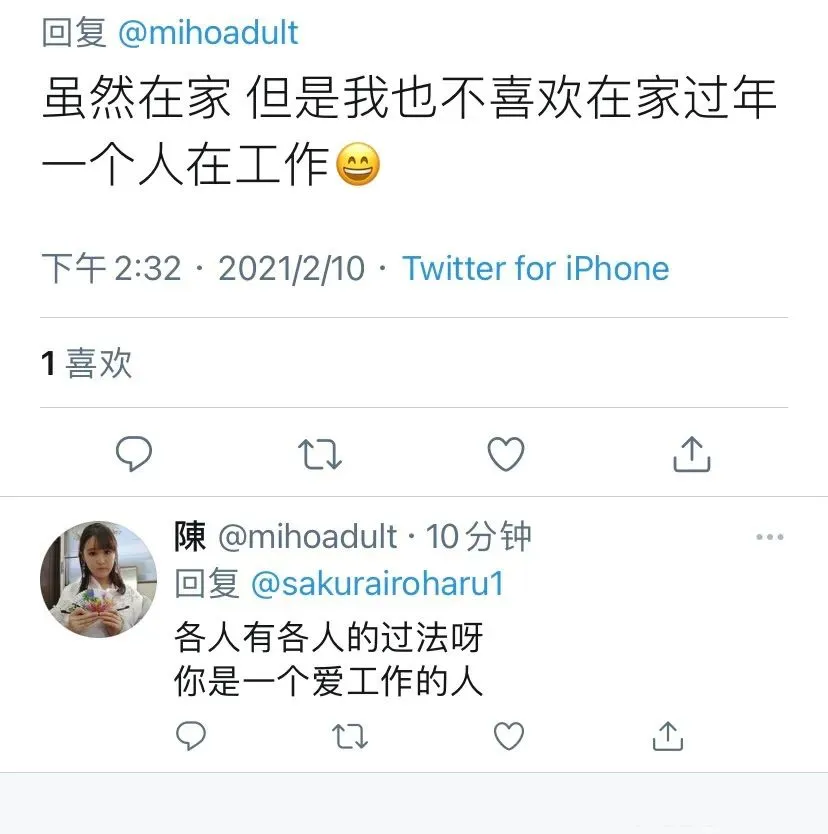The width and height of the screenshot is (828, 834).
Task: Retweet 陳's reply
Action: pos(349,737)
